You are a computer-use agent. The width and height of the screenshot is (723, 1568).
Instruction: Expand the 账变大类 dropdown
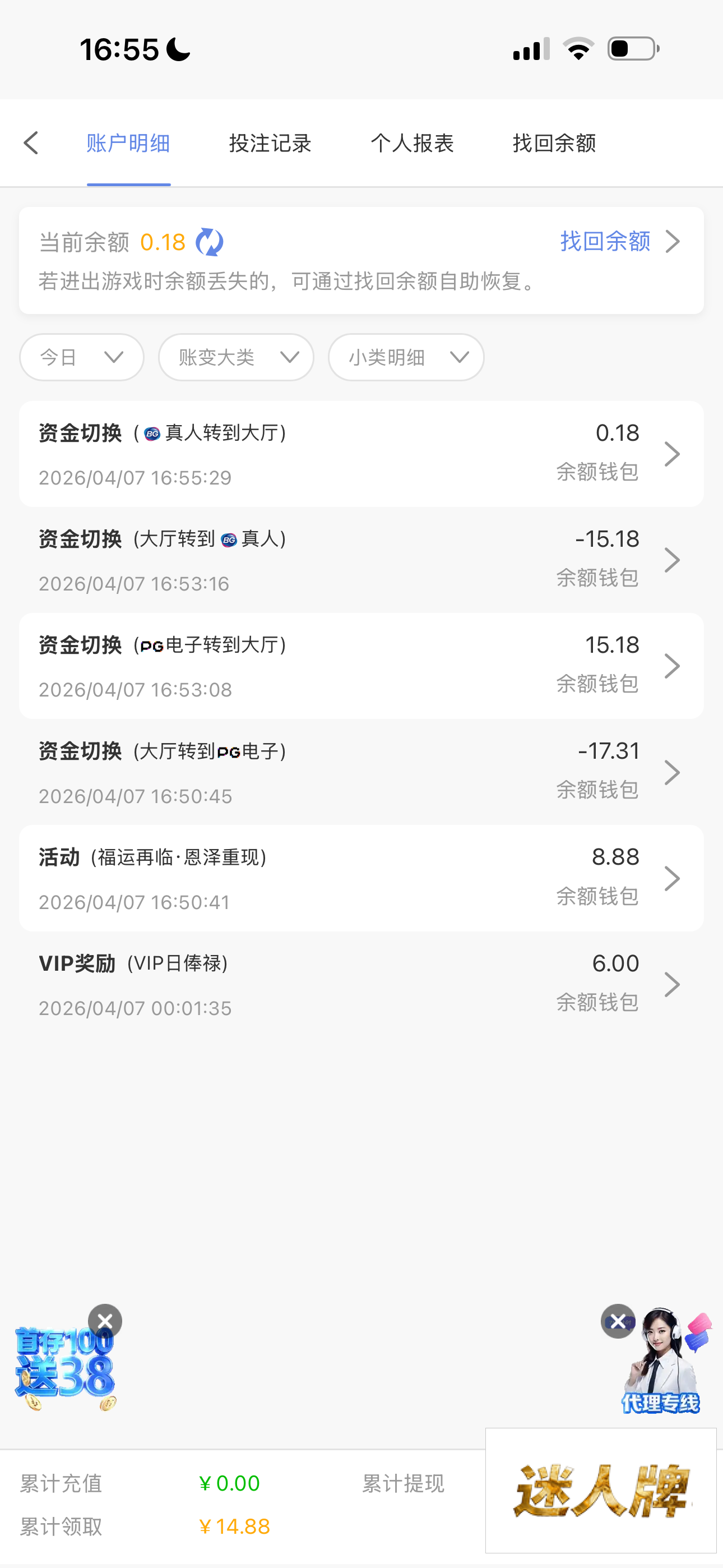pyautogui.click(x=236, y=357)
